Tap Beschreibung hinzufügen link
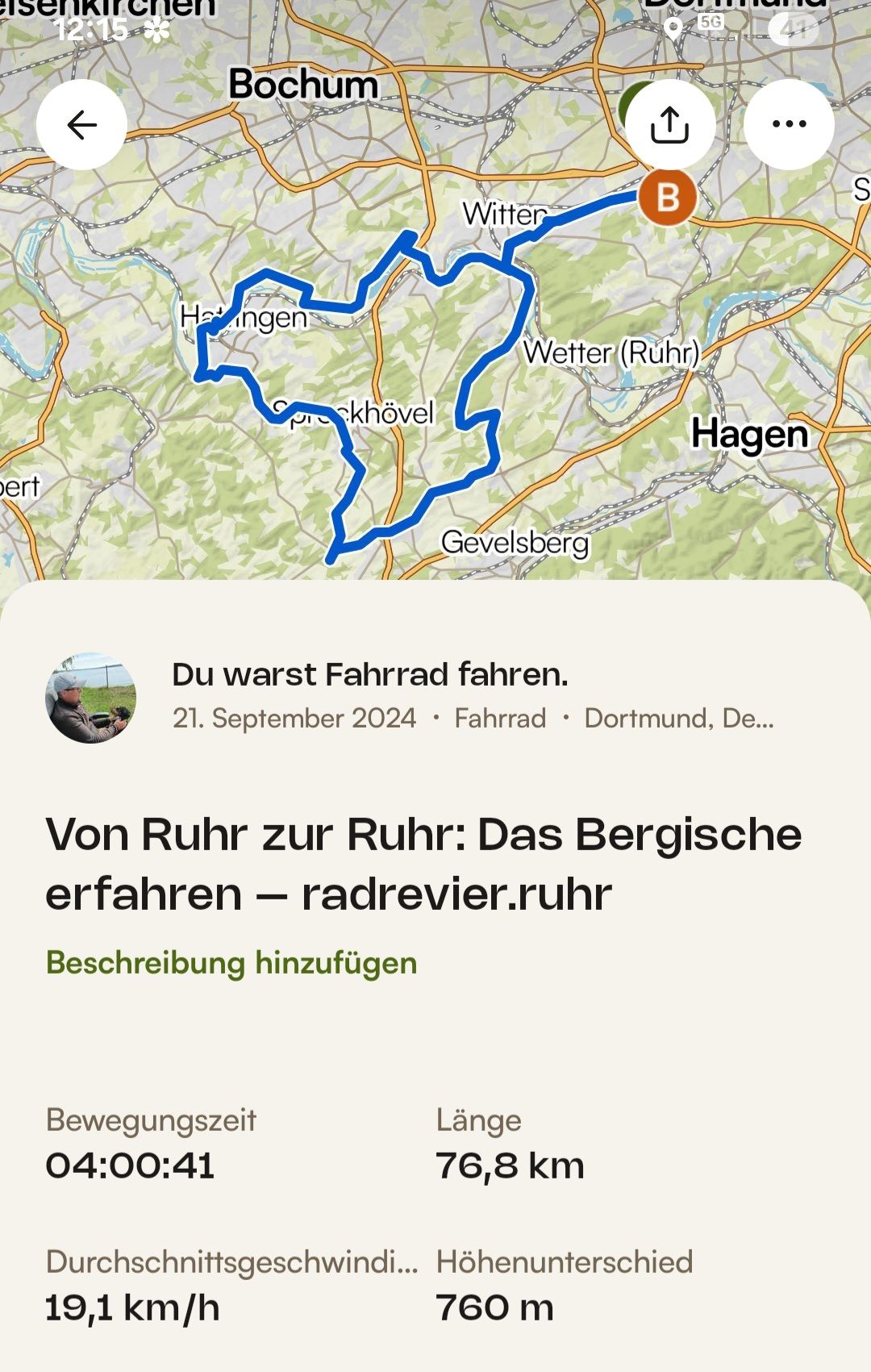The width and height of the screenshot is (871, 1372). 231,963
